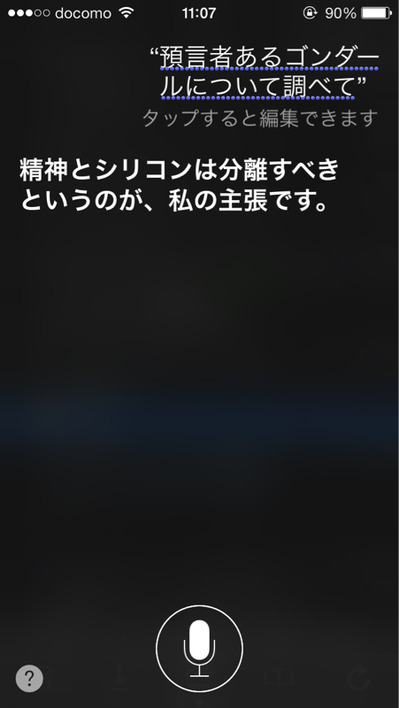Image resolution: width=399 pixels, height=708 pixels.
Task: Tap the microphone button to speak
Action: click(199, 648)
